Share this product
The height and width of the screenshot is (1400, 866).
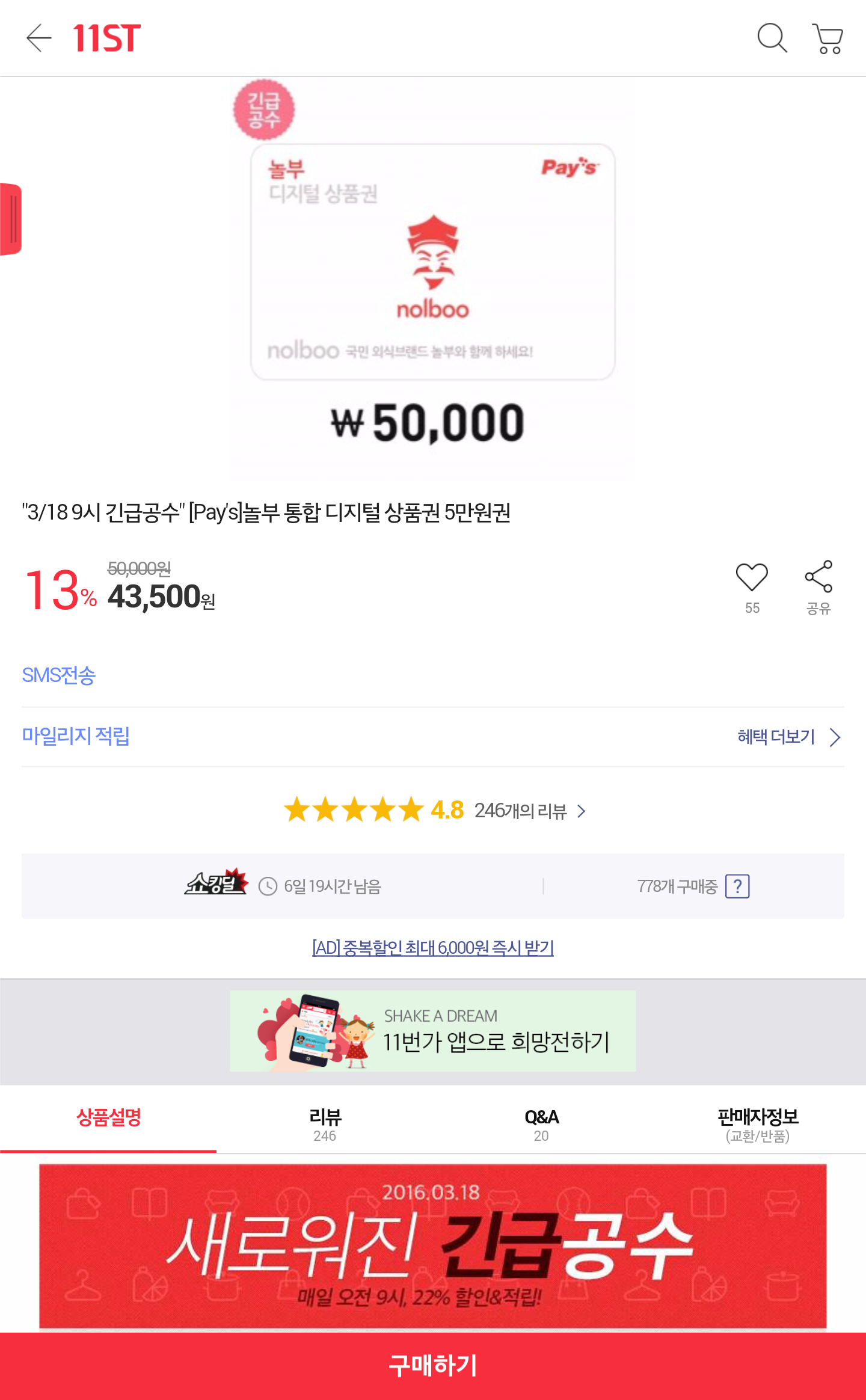[818, 579]
